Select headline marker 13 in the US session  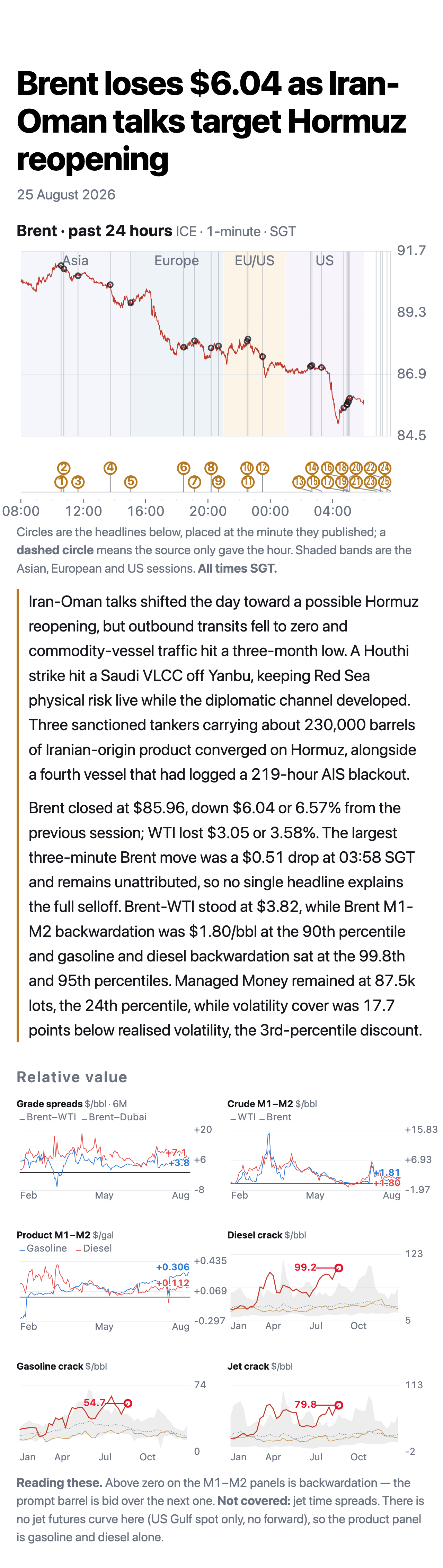(299, 482)
